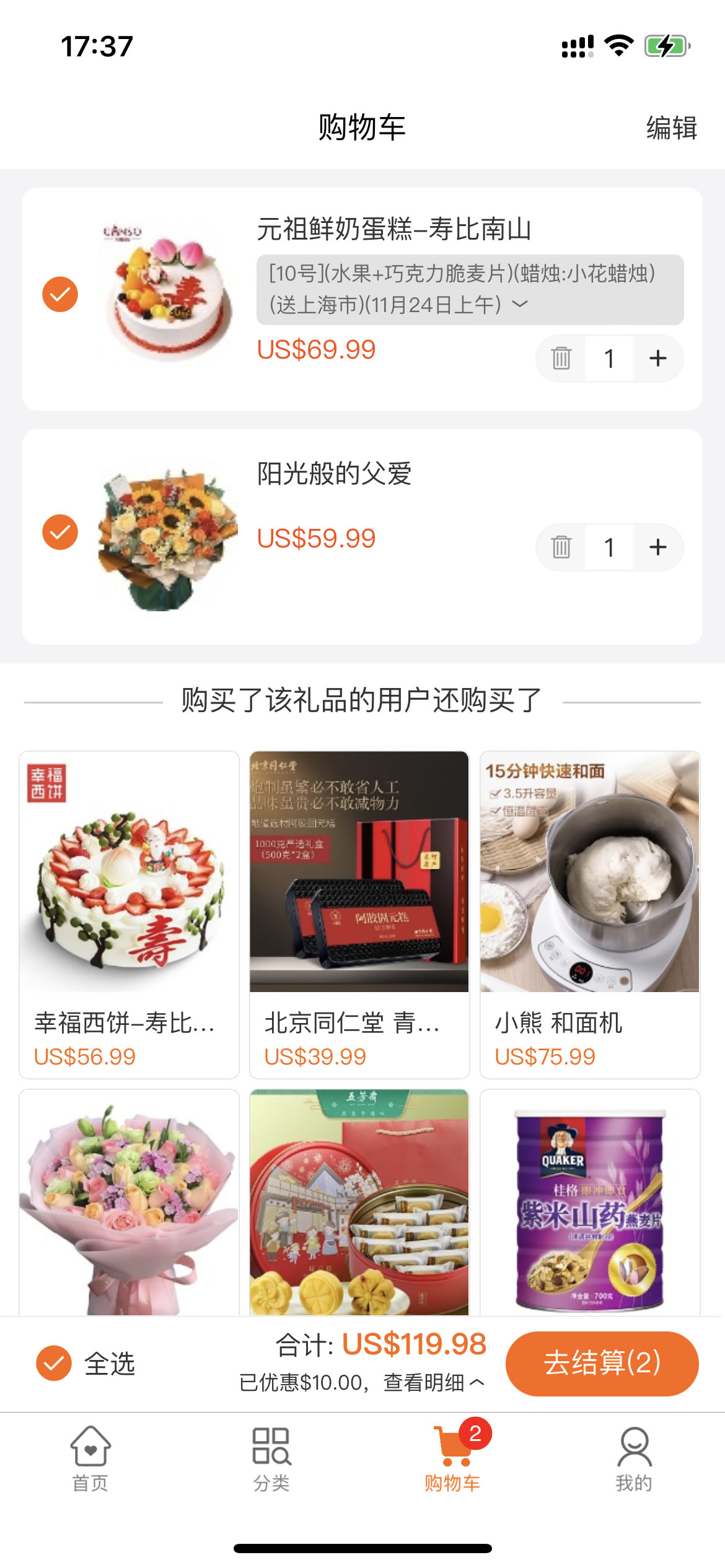Open 我的 profile tab
Screen dimensions: 725x1568
pos(633,1458)
